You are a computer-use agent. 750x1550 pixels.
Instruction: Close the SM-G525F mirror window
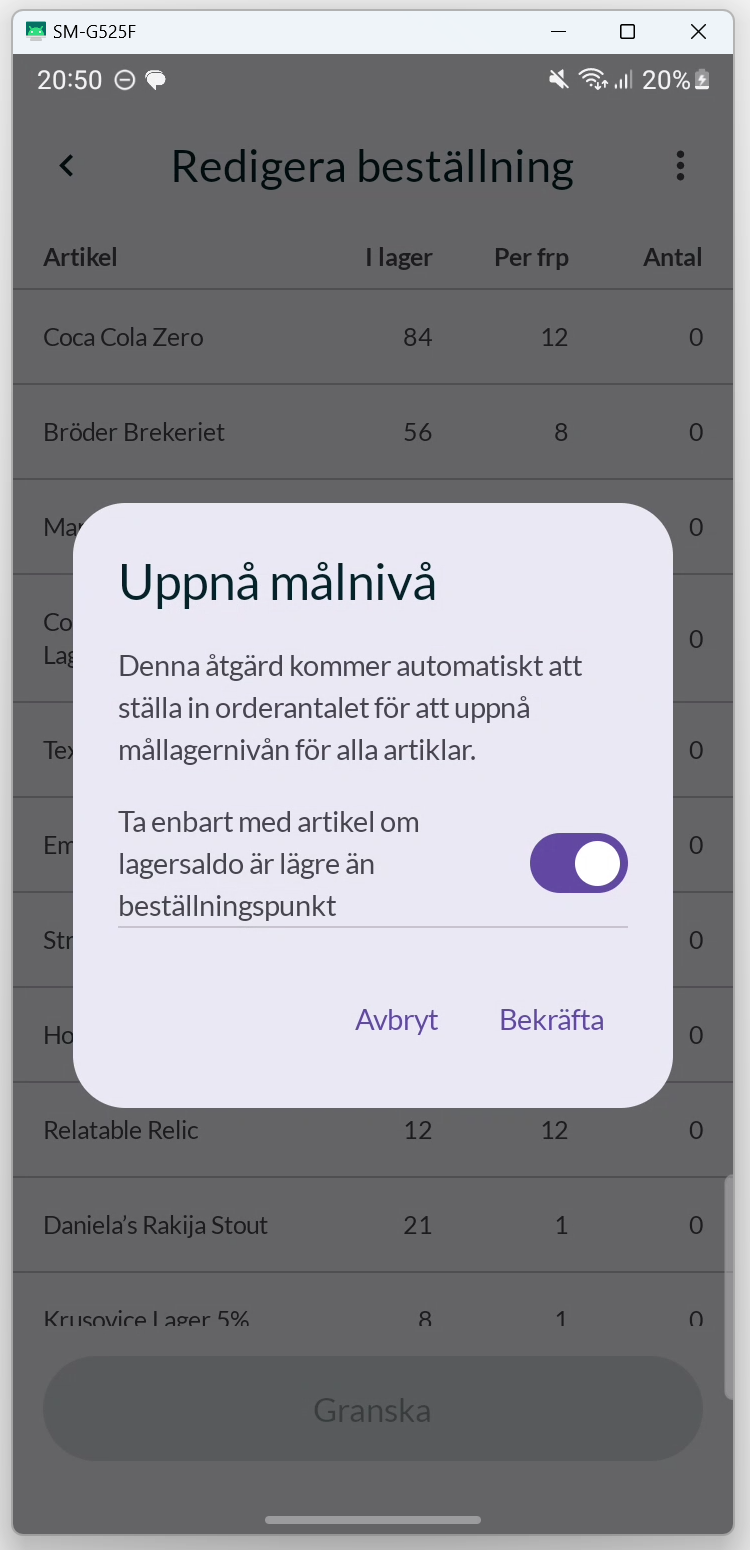pos(698,32)
